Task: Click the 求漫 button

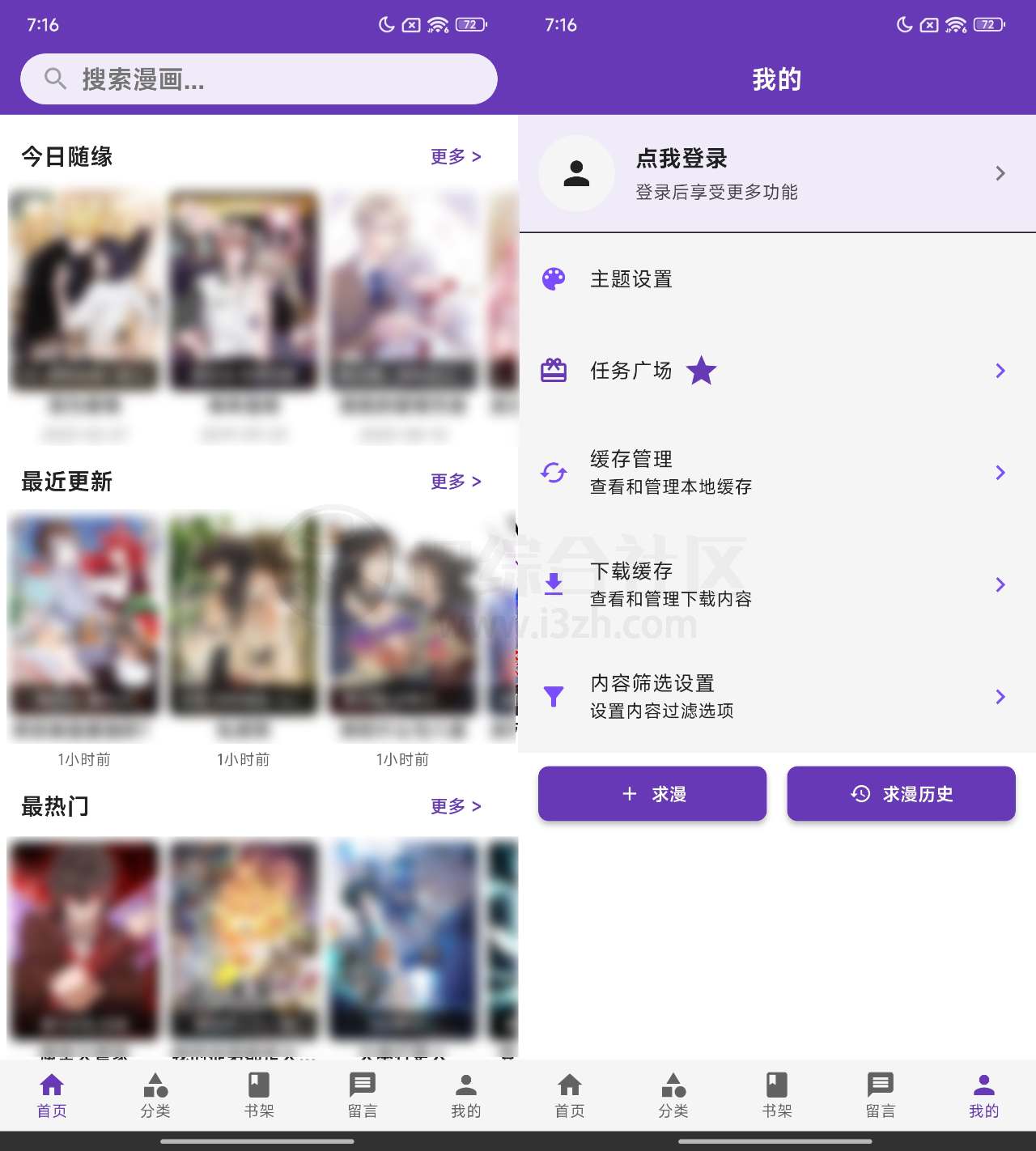Action: (x=651, y=794)
